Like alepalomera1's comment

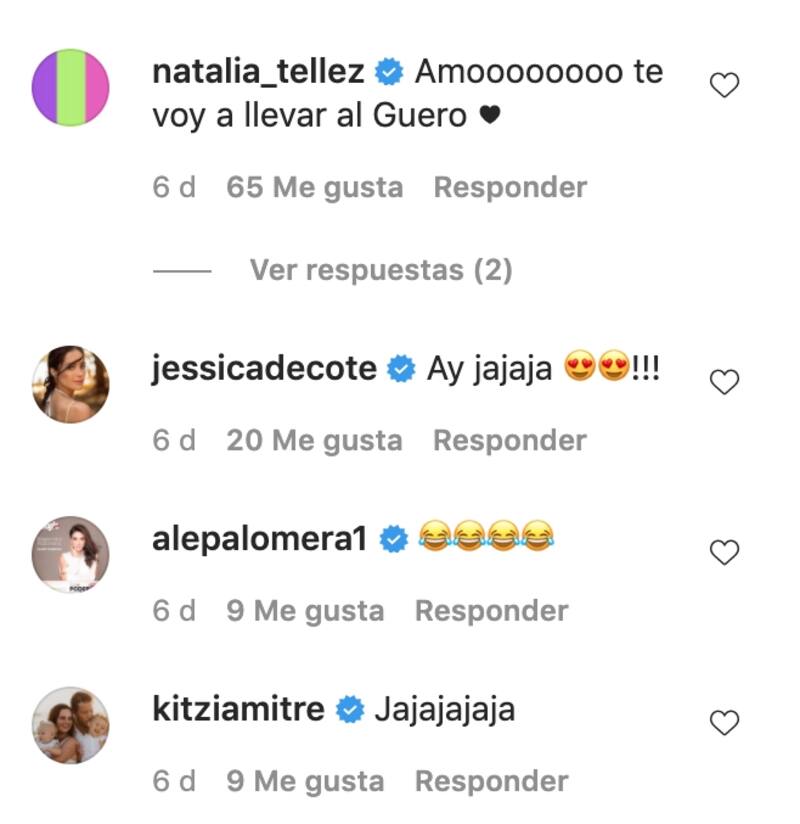coord(723,552)
